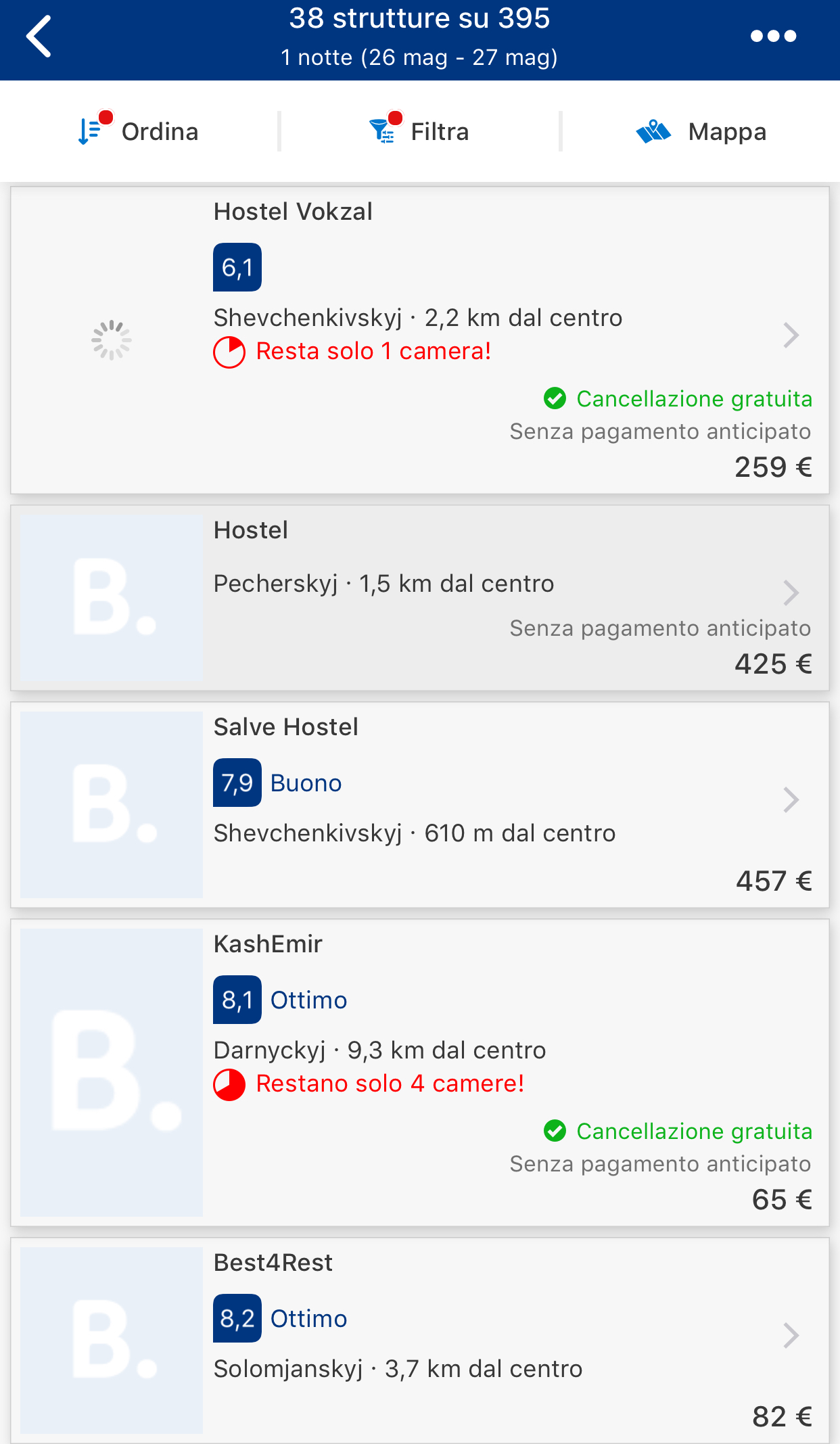Tap the 8,1 Ottimo rating badge for KashEmir
The image size is (840, 1444).
coord(237,1000)
